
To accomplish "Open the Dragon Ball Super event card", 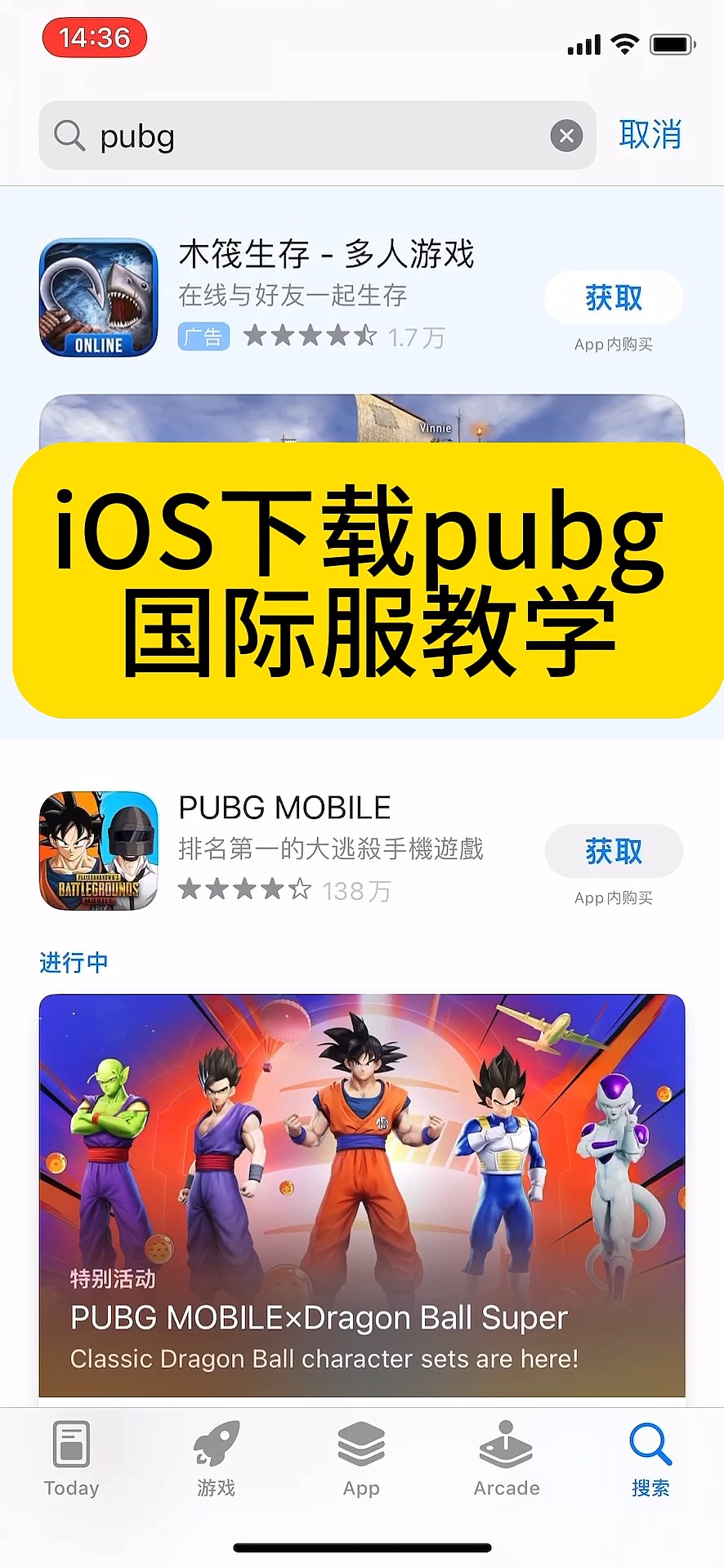I will pyautogui.click(x=362, y=1196).
